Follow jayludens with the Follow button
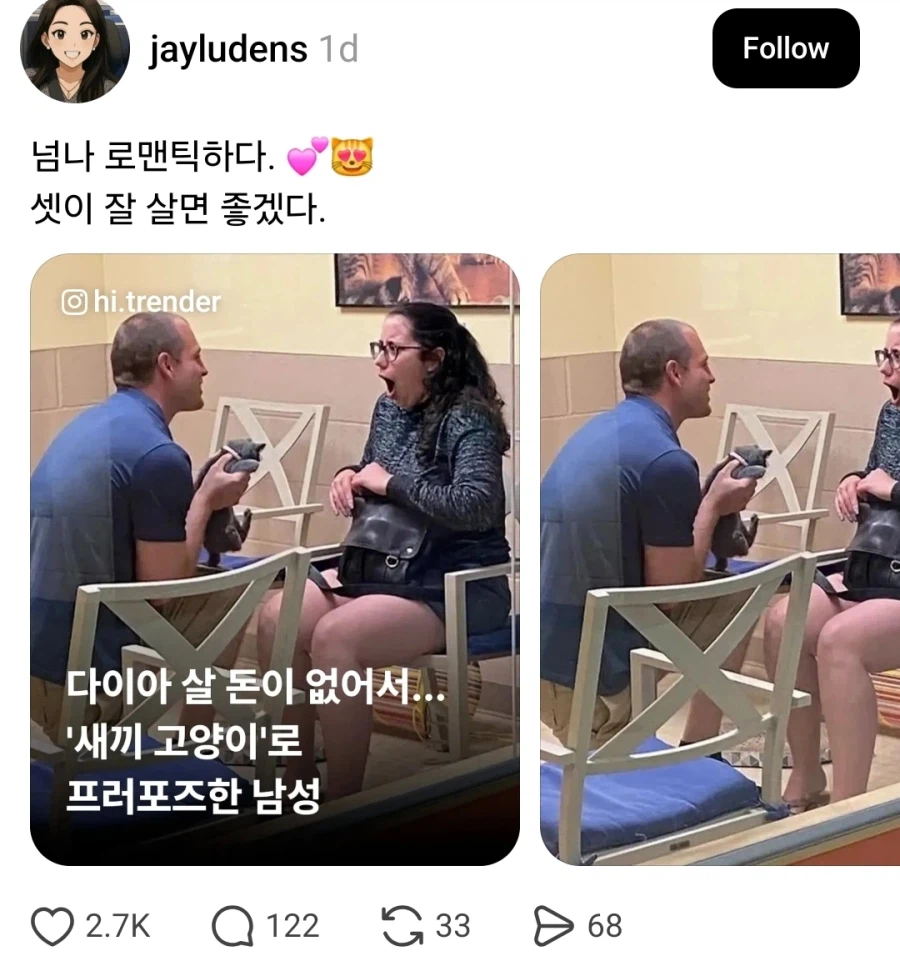The image size is (900, 961). coord(786,48)
